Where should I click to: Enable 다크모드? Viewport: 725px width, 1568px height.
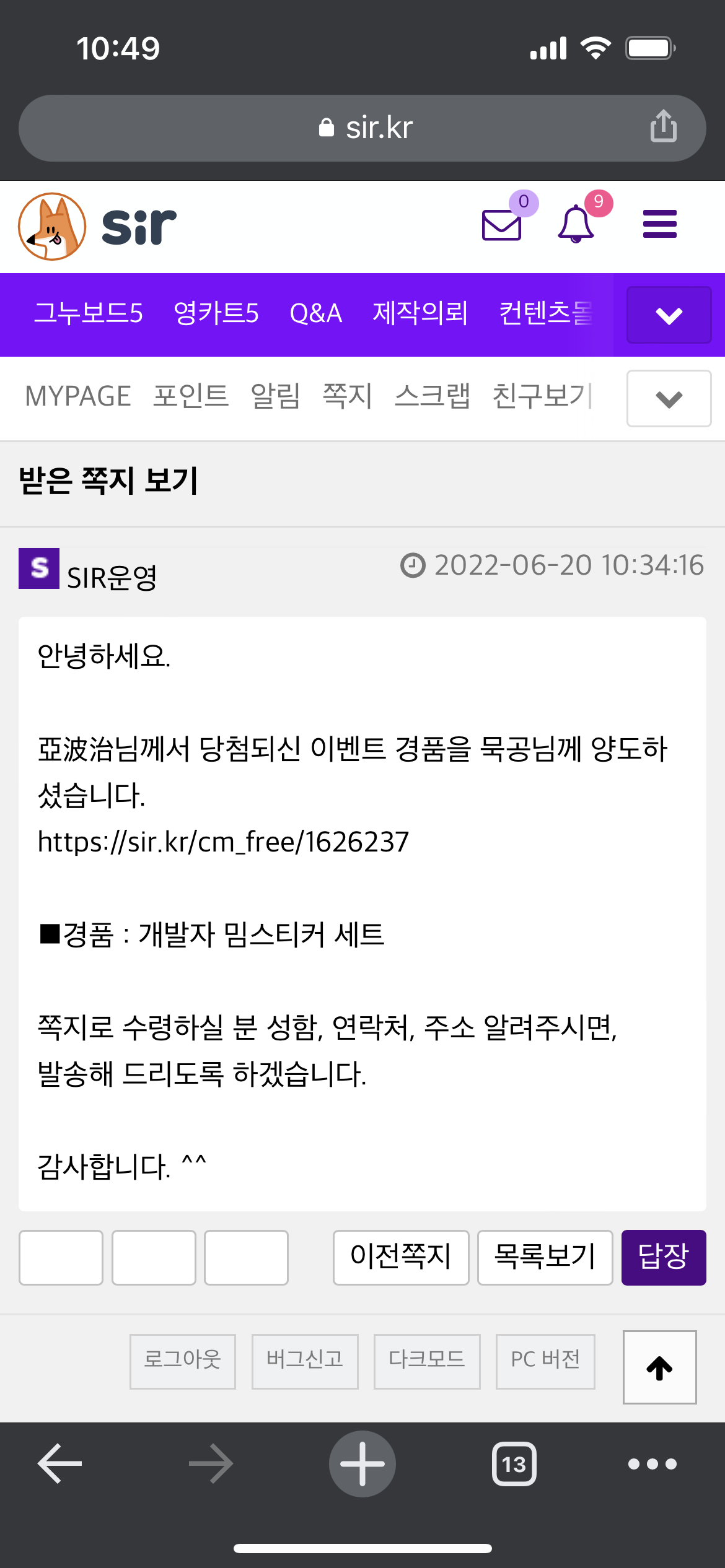427,1361
